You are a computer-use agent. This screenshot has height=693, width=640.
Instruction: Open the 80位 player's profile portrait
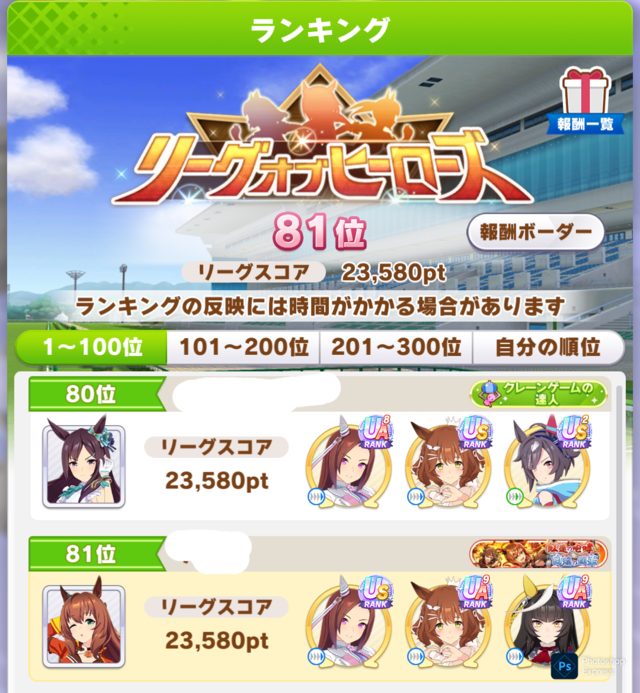tap(84, 465)
